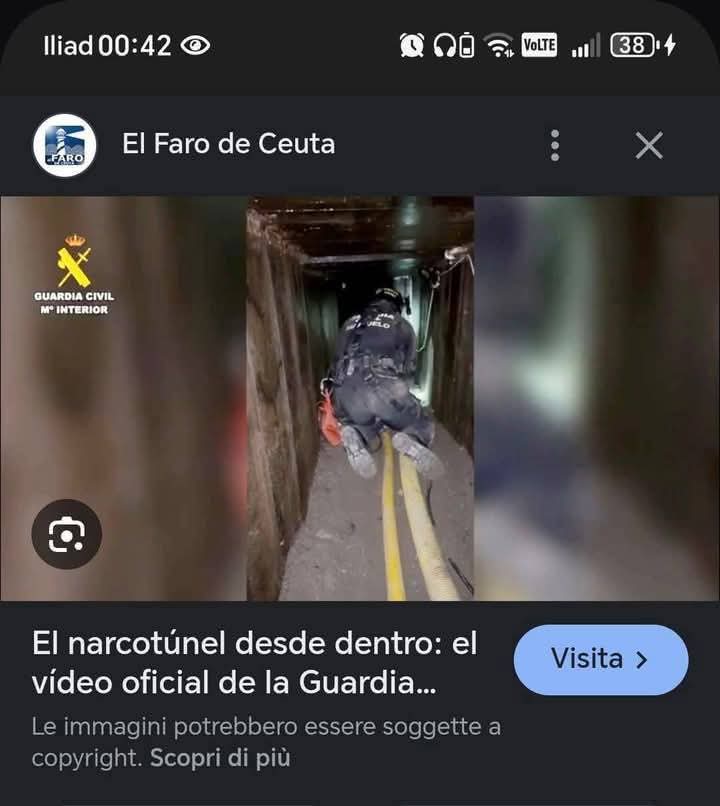
Task: View the tunnel image full size
Action: click(360, 398)
